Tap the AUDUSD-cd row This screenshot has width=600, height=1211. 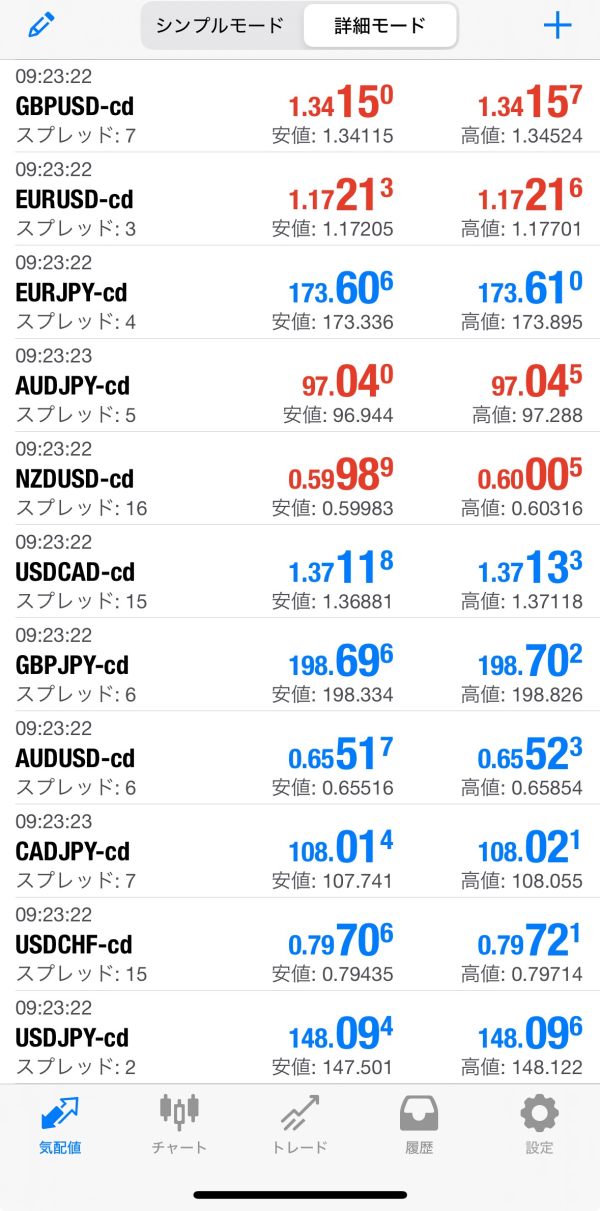coord(300,757)
